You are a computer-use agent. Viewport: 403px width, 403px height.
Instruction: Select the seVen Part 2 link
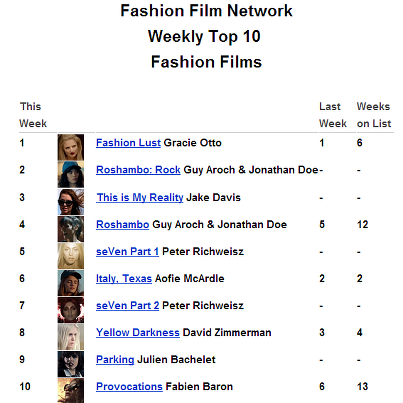127,305
